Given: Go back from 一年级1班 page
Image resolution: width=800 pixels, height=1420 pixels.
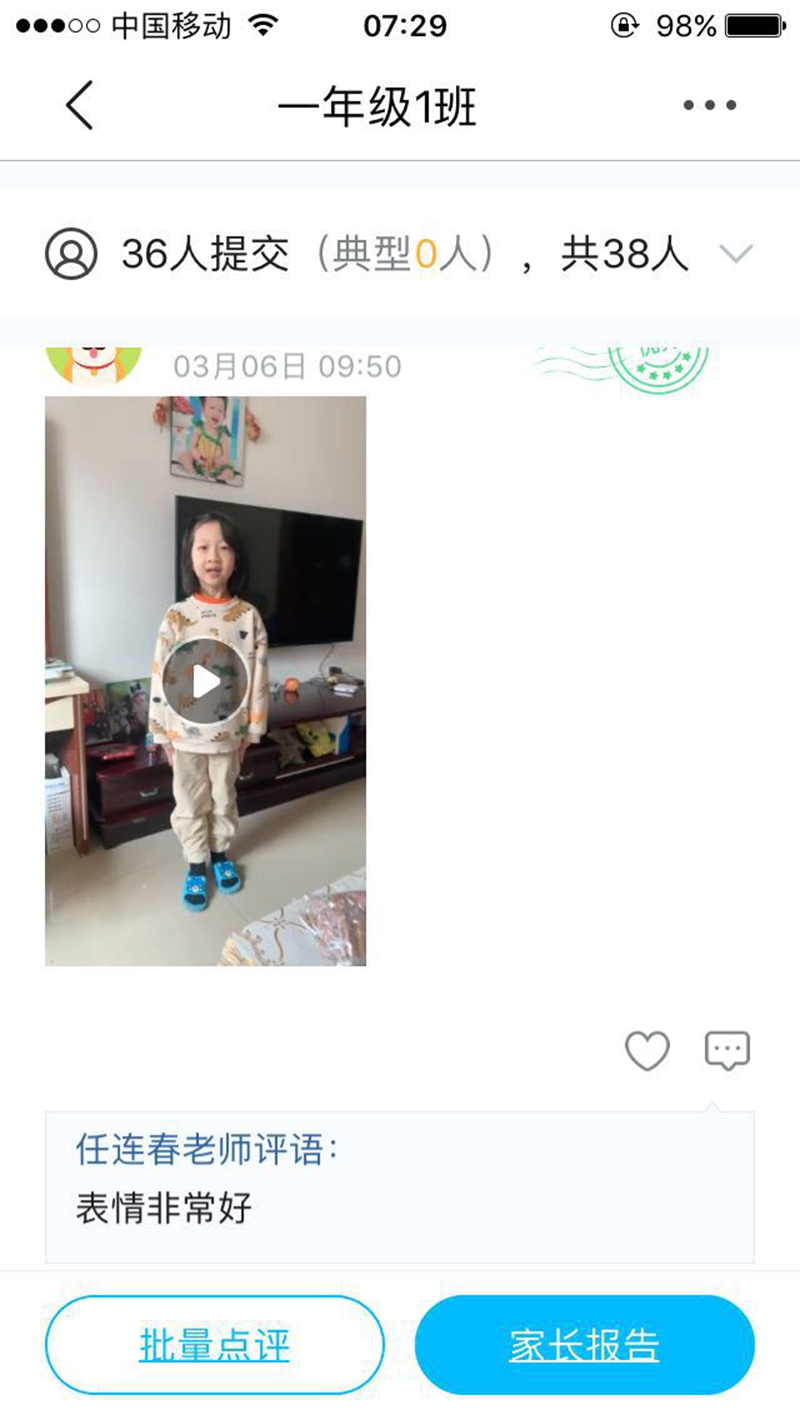Looking at the screenshot, I should tap(79, 105).
